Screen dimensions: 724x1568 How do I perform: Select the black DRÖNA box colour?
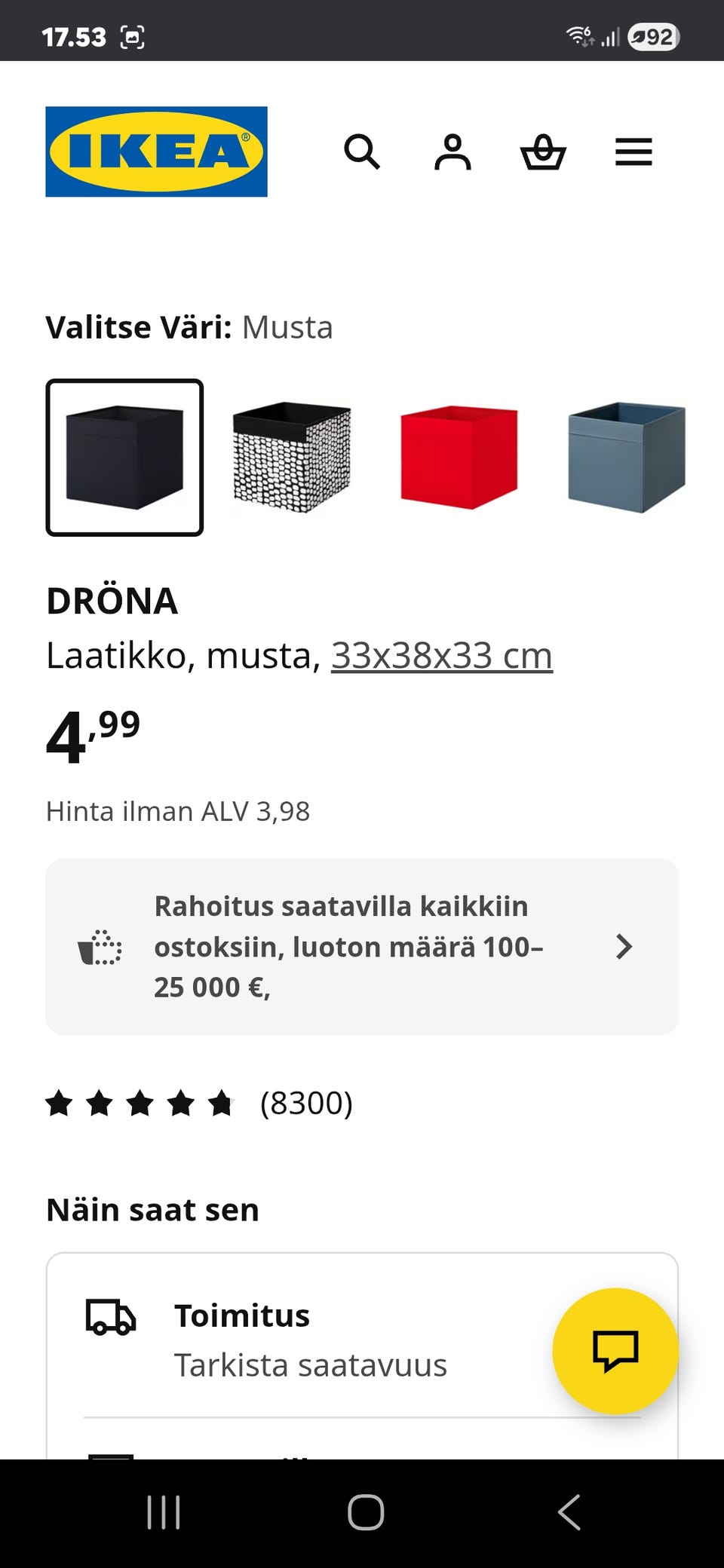tap(124, 458)
